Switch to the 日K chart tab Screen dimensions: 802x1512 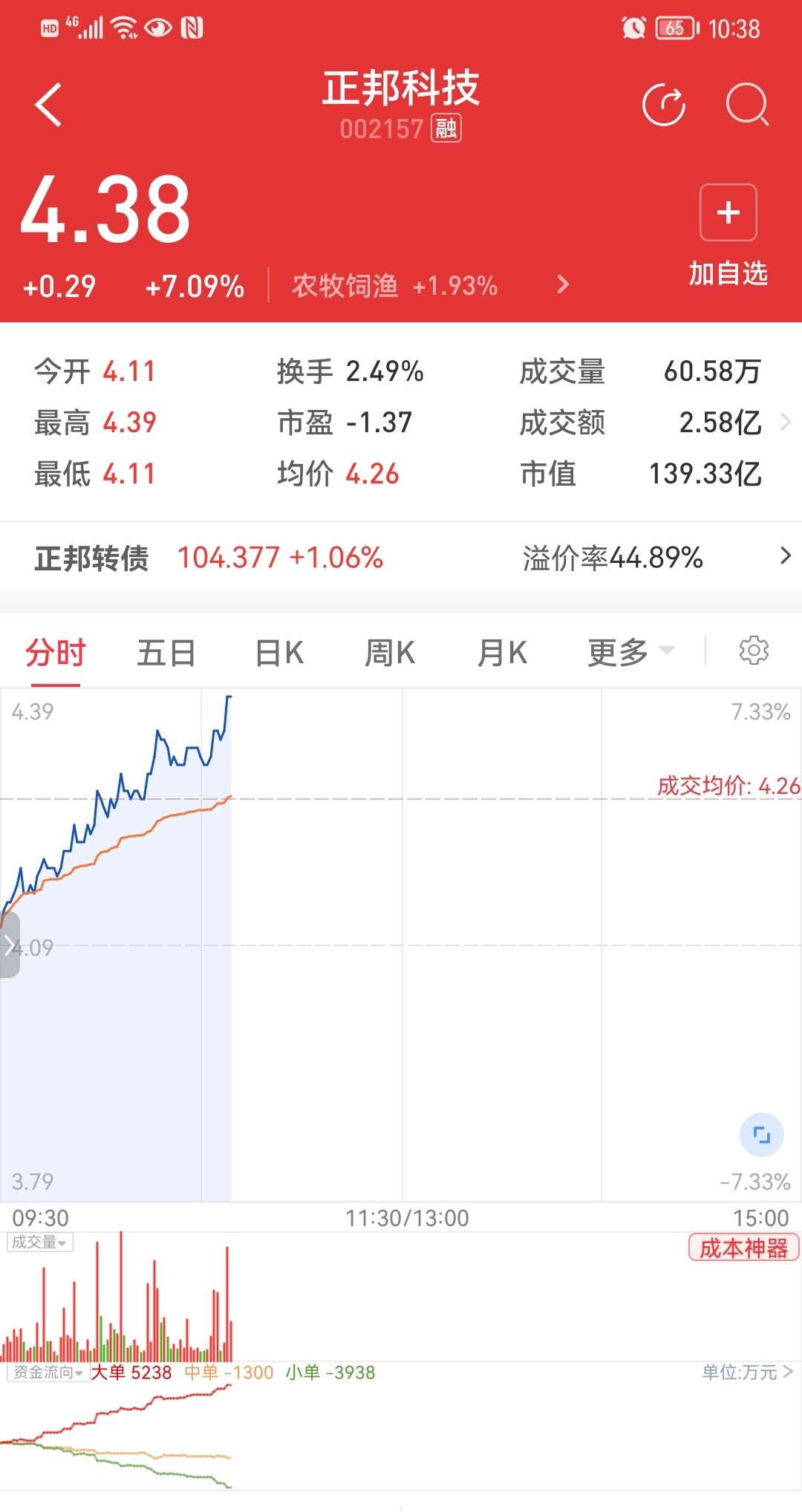point(279,654)
